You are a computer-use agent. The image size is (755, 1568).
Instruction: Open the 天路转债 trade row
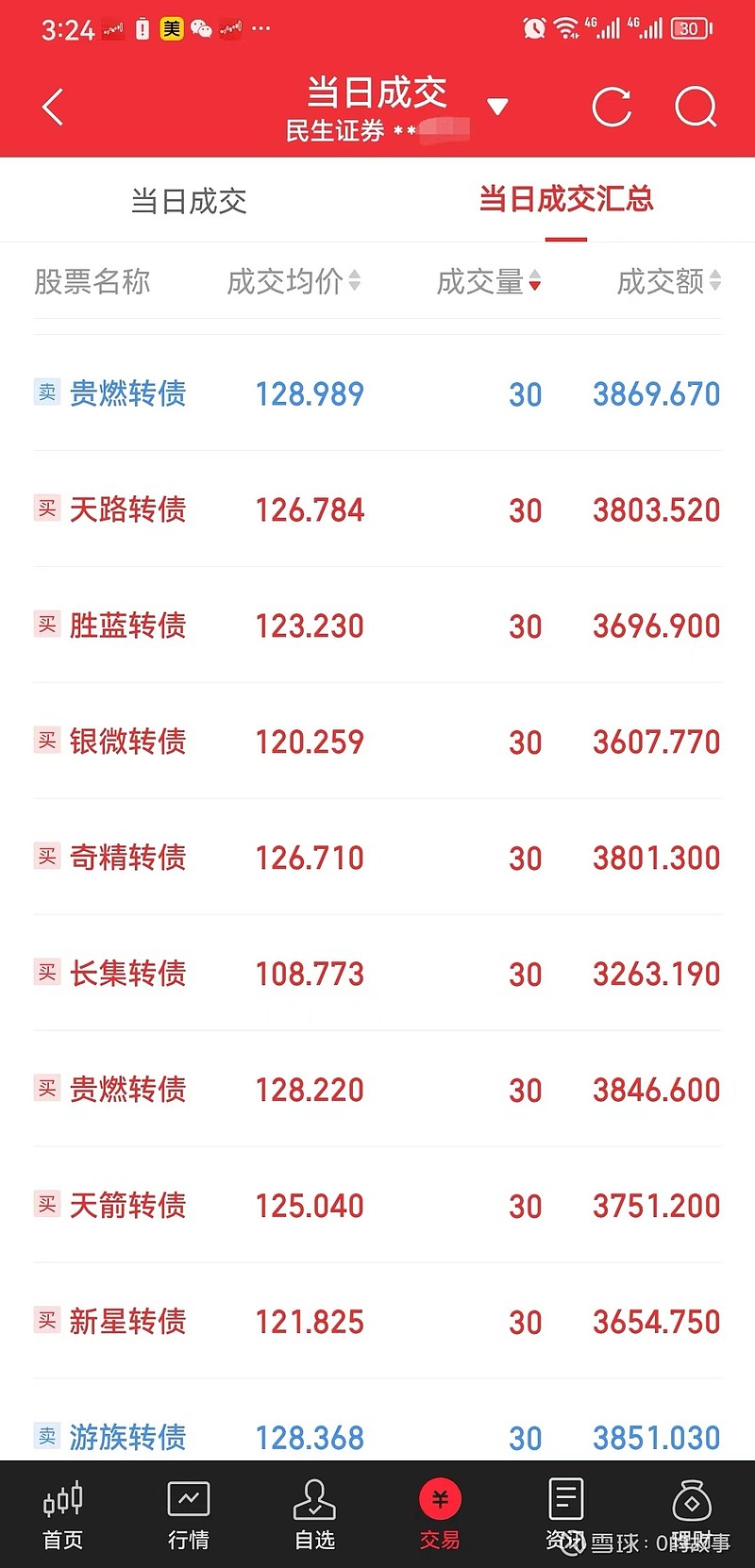377,509
